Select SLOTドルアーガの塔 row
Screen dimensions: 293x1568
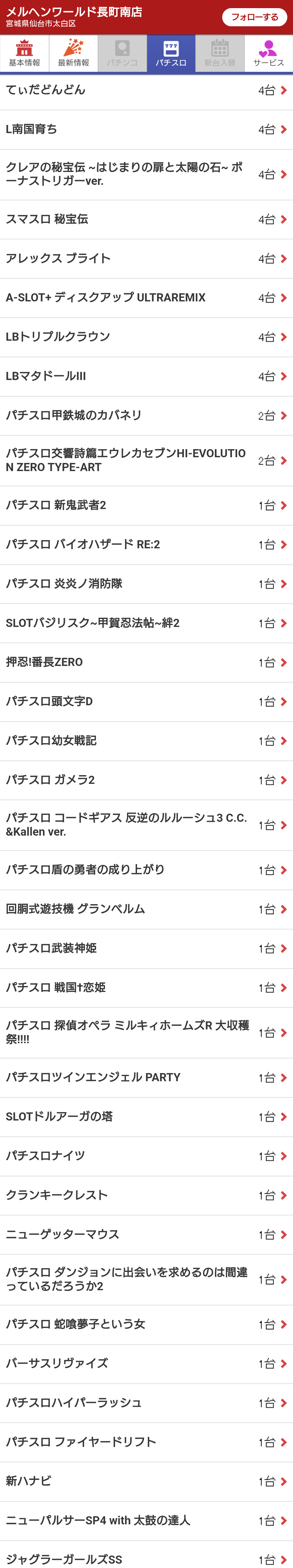(146, 1117)
